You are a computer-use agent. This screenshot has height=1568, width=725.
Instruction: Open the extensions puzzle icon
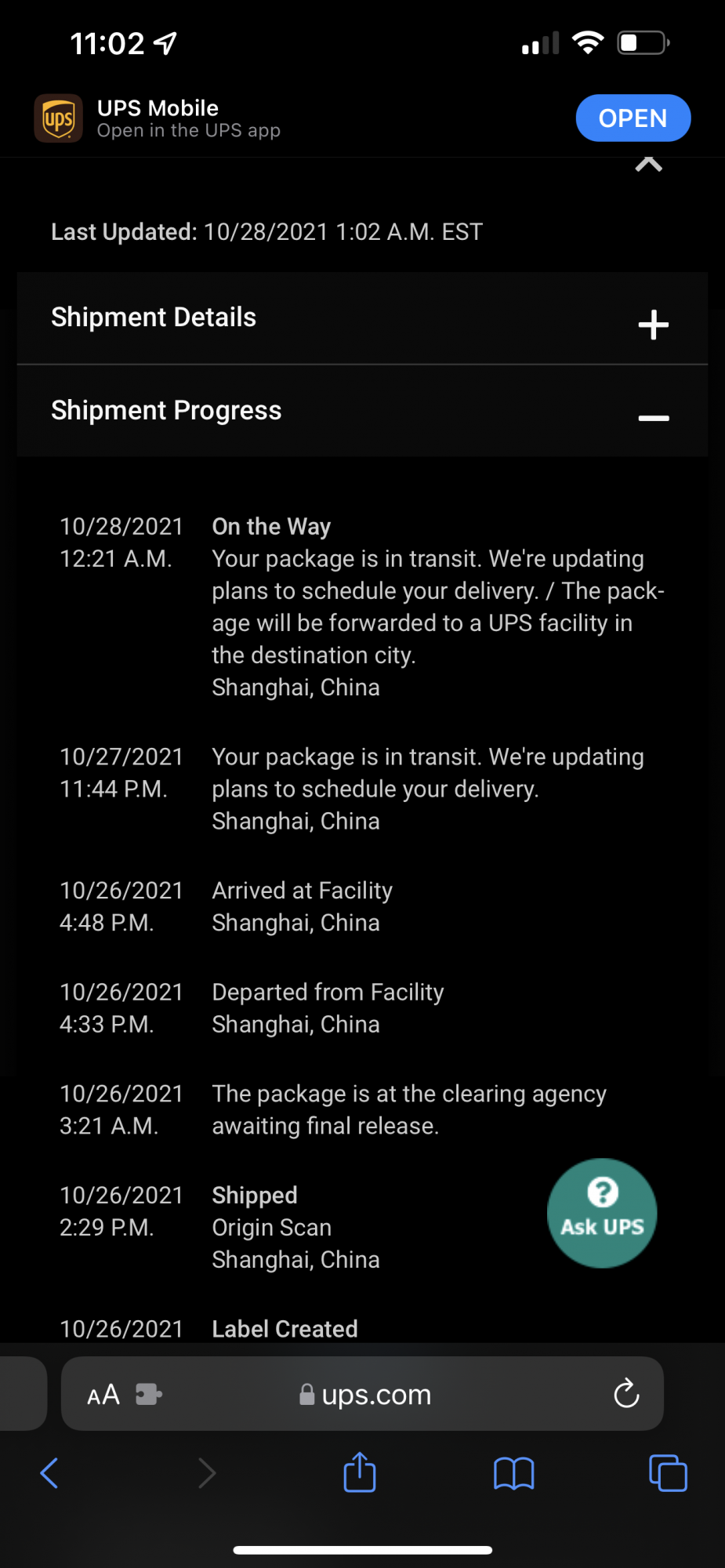(148, 1394)
